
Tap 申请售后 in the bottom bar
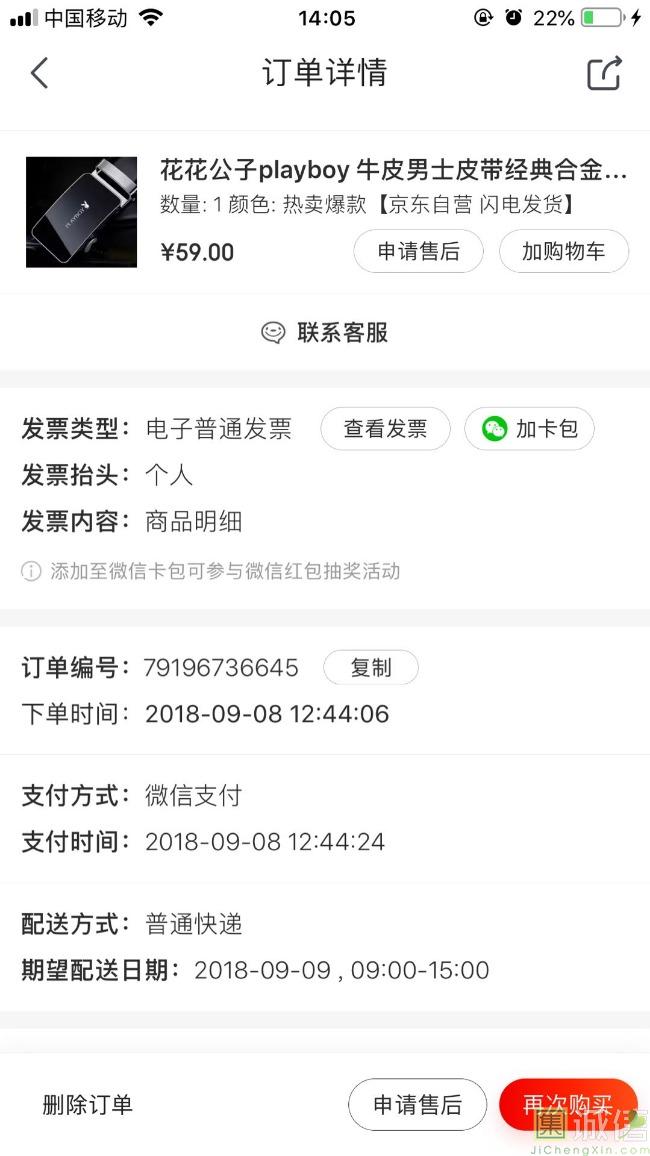point(417,1104)
